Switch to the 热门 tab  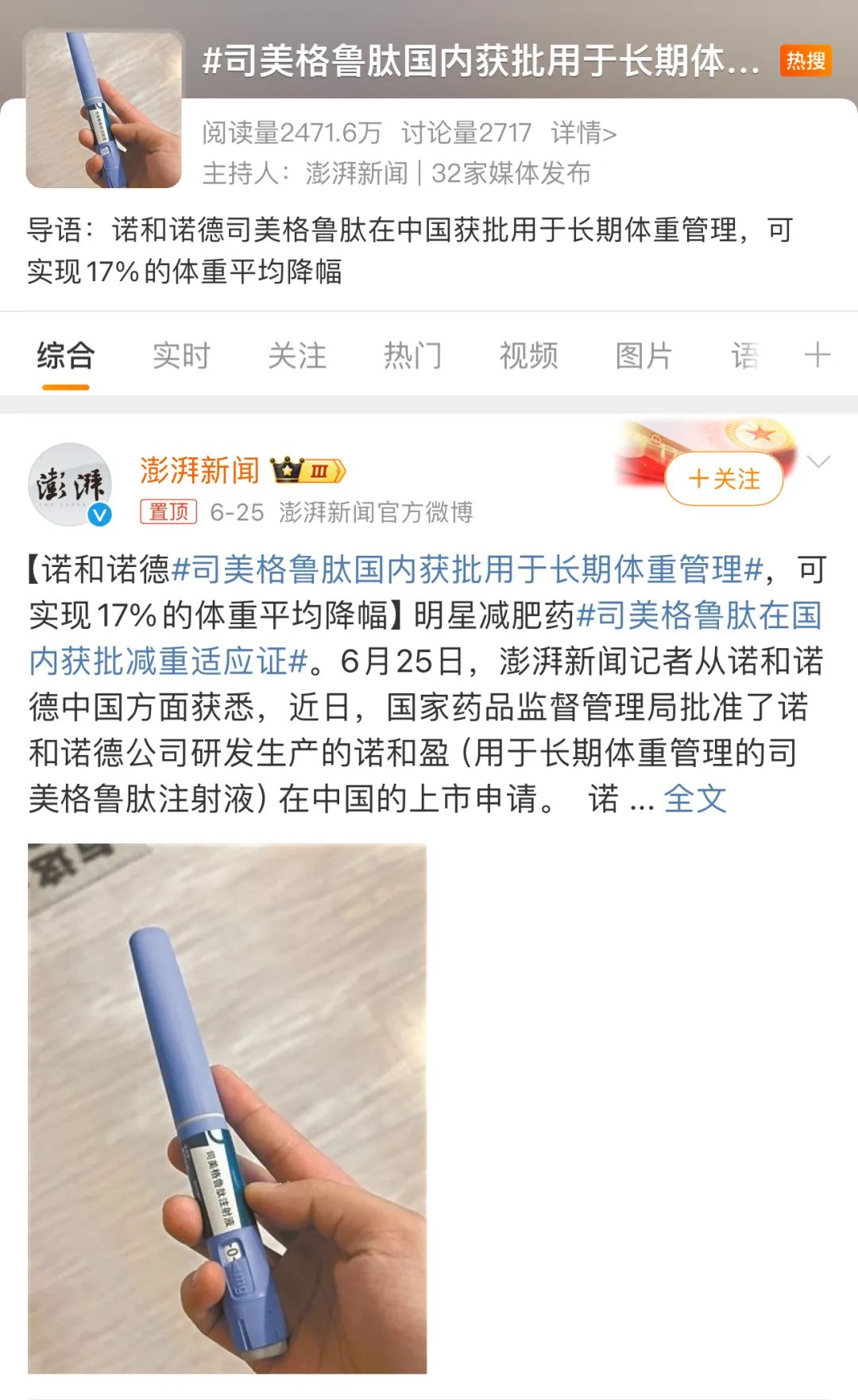pyautogui.click(x=412, y=355)
